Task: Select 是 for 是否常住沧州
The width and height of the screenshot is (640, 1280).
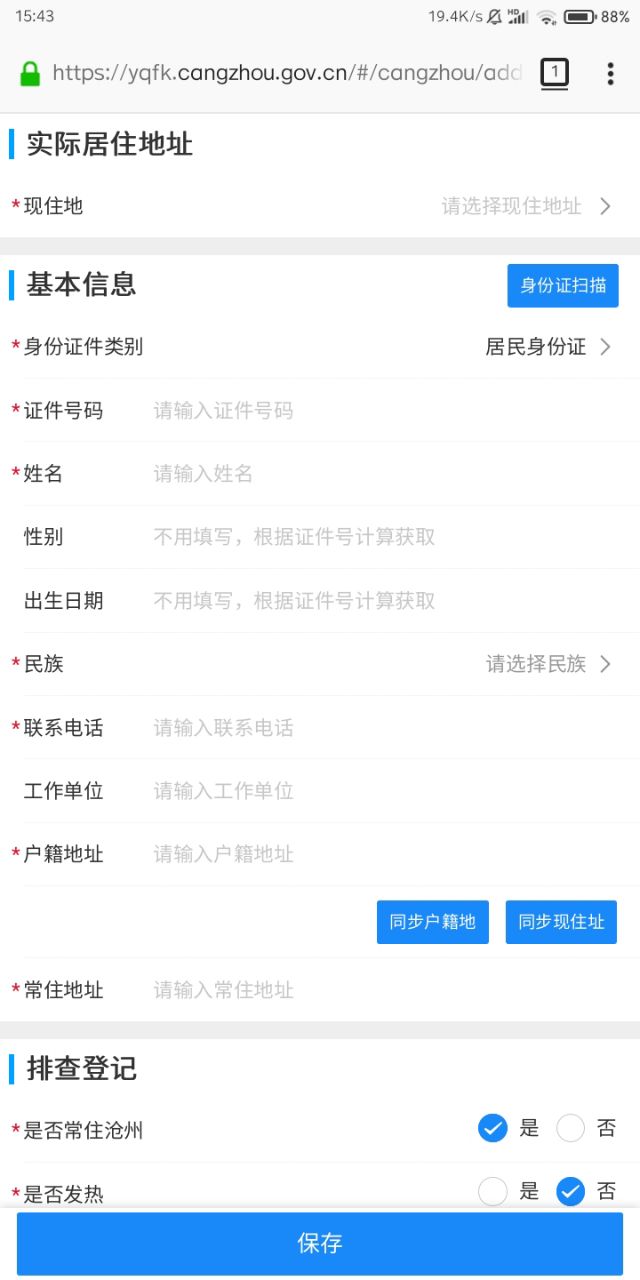Action: pyautogui.click(x=493, y=1129)
